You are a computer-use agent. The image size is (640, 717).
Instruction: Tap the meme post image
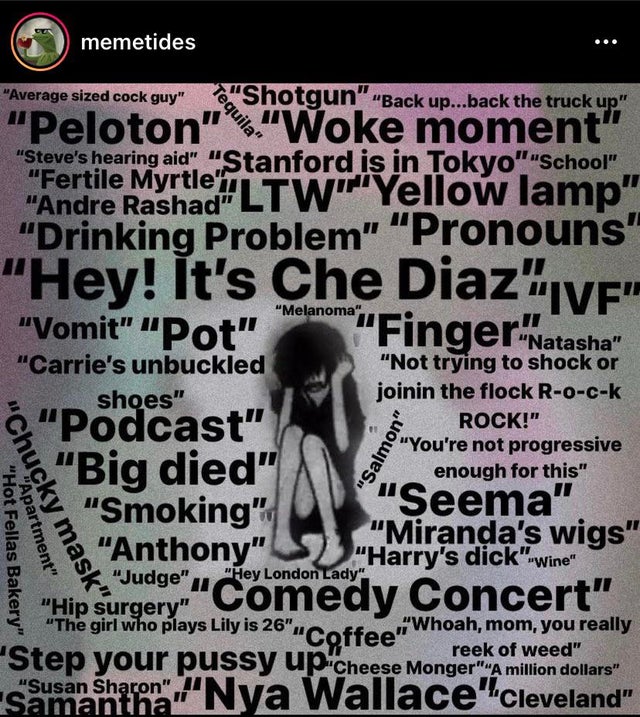point(320,400)
